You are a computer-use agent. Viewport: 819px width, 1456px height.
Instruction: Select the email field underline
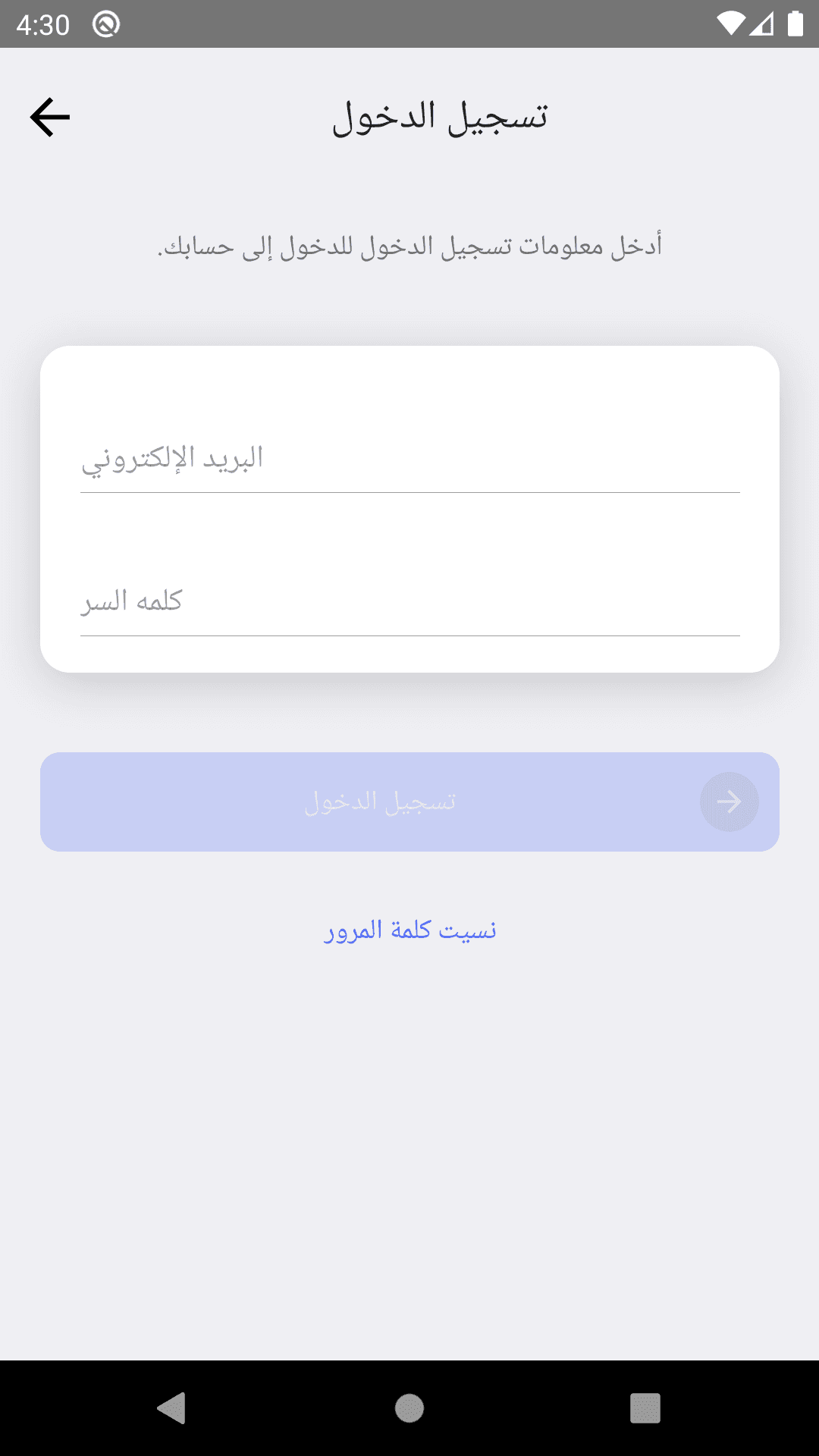(409, 494)
